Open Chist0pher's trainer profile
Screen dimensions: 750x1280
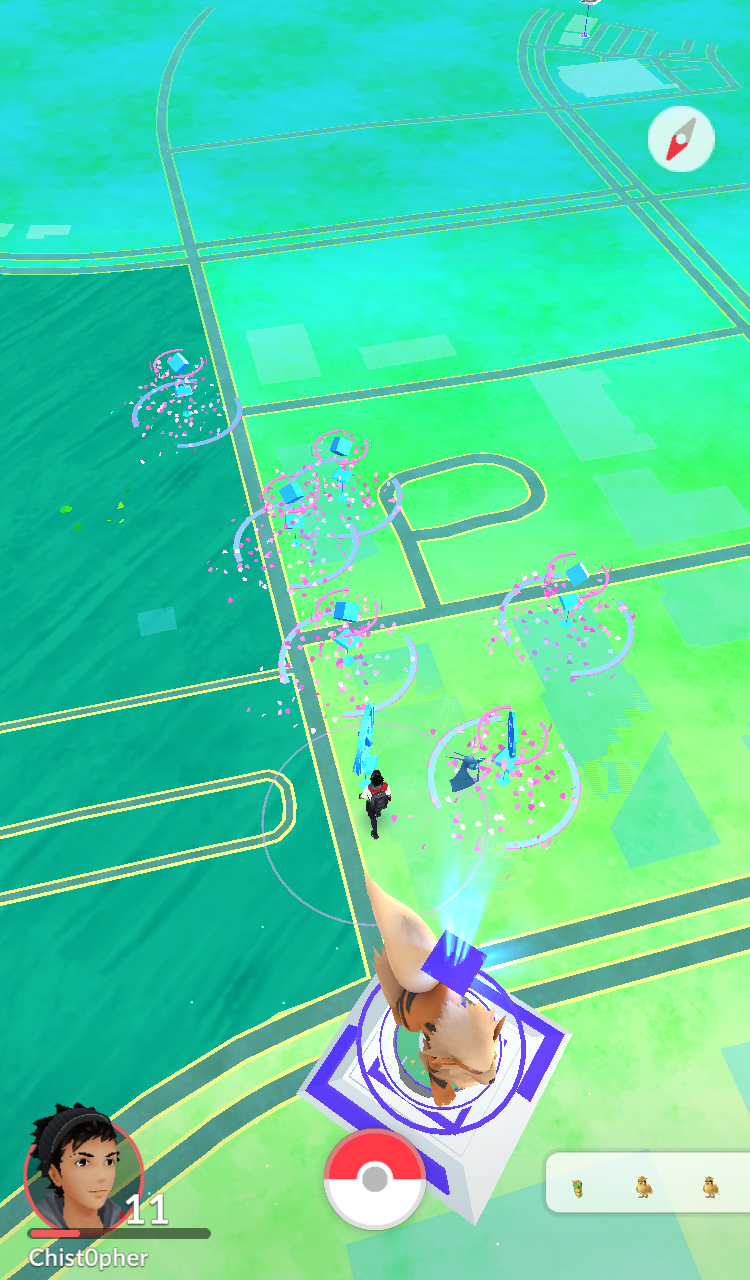(x=83, y=1174)
